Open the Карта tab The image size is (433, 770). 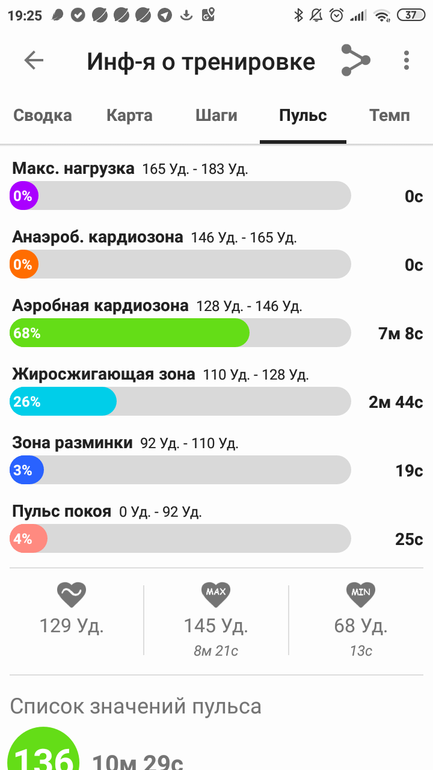(130, 115)
